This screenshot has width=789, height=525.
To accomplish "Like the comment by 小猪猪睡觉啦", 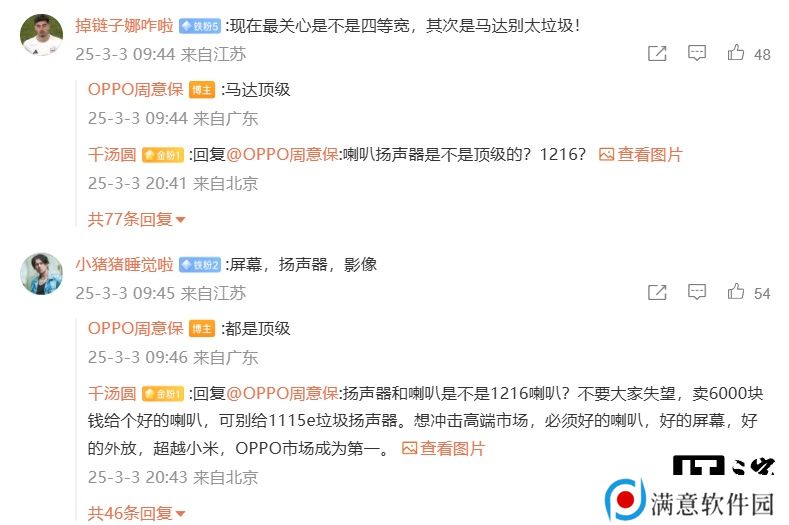I will point(737,292).
